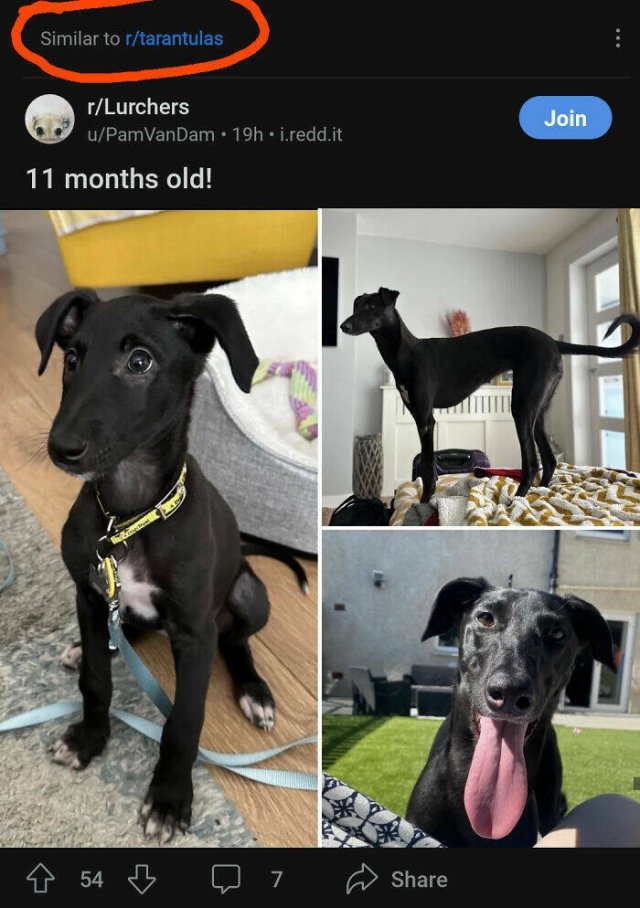Open the standing dog photo
The height and width of the screenshot is (908, 640).
(x=480, y=367)
